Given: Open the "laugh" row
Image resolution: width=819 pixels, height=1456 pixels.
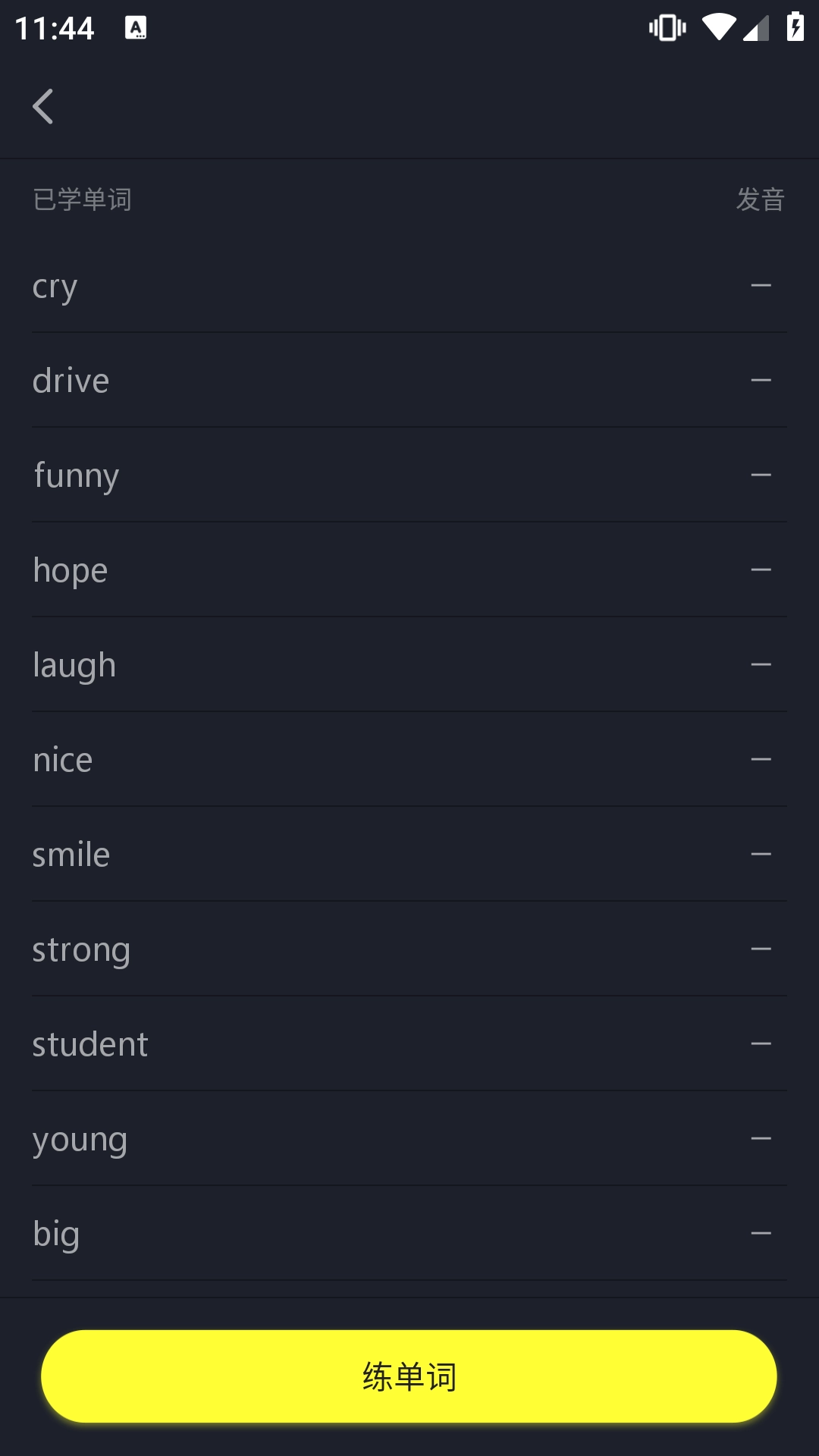Looking at the screenshot, I should (x=74, y=665).
